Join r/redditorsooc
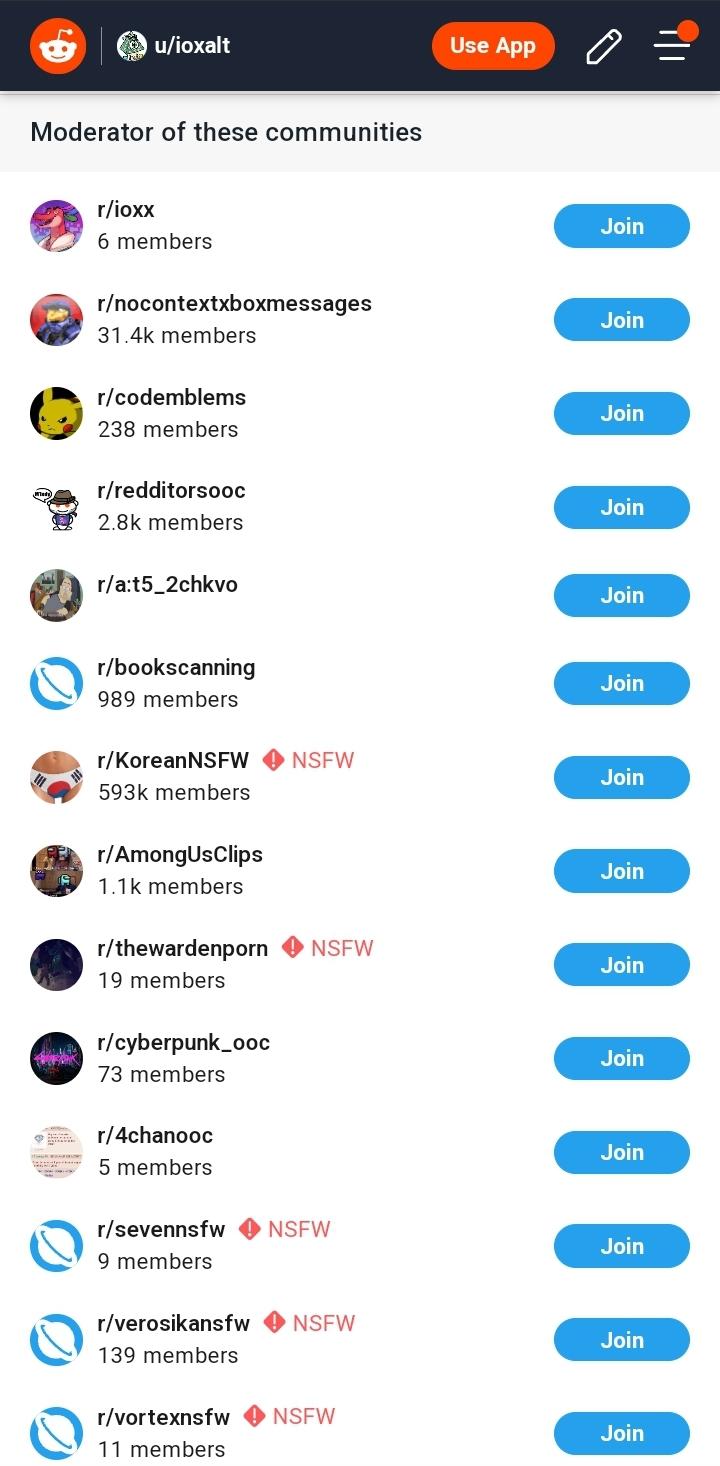Screen dimensions: 720x1466 tap(621, 507)
